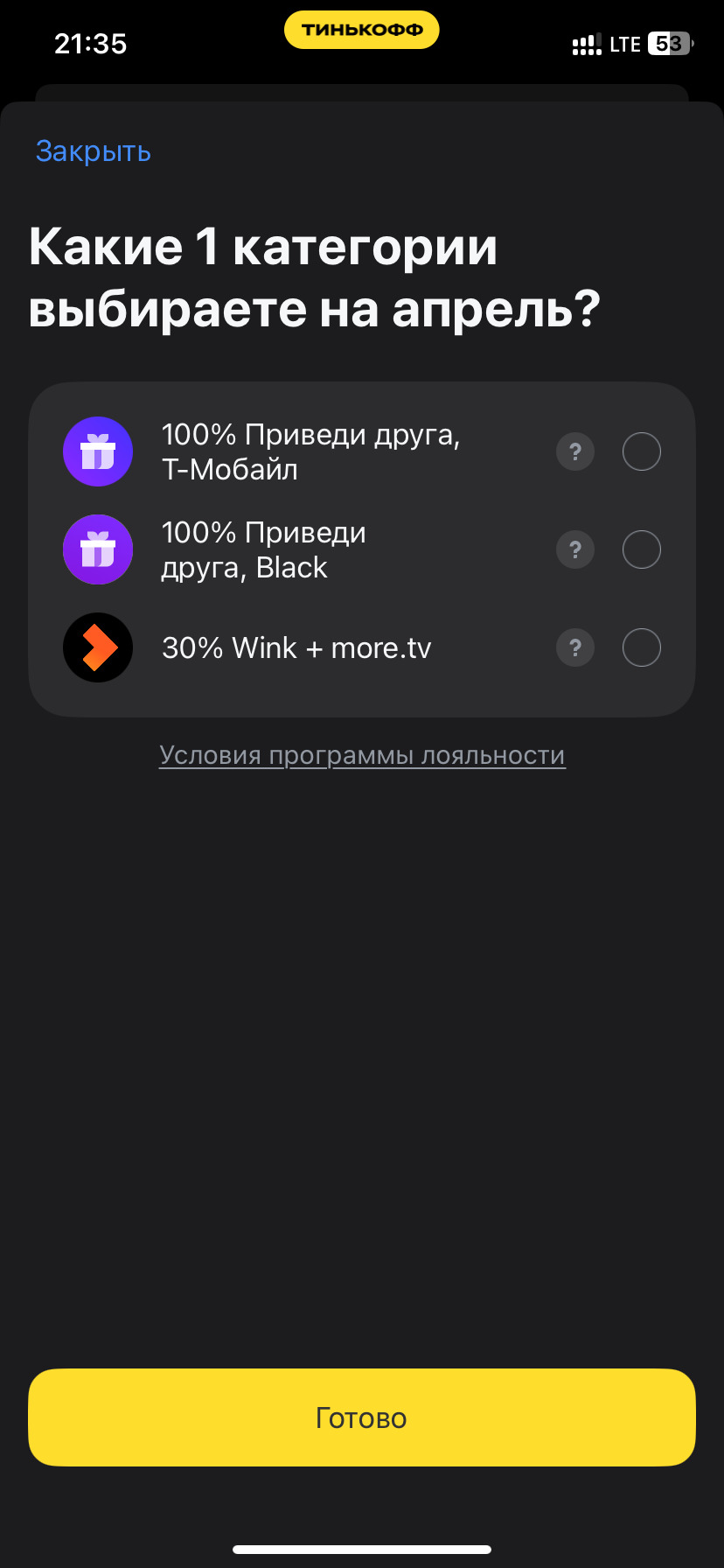724x1568 pixels.
Task: Open help for Wink + more.tv
Action: [x=575, y=648]
